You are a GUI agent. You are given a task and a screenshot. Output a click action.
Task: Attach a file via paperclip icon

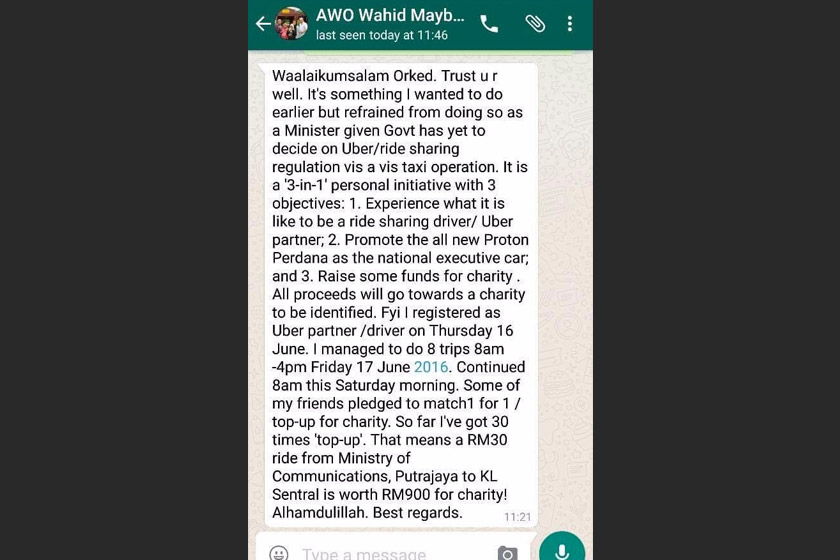[535, 24]
